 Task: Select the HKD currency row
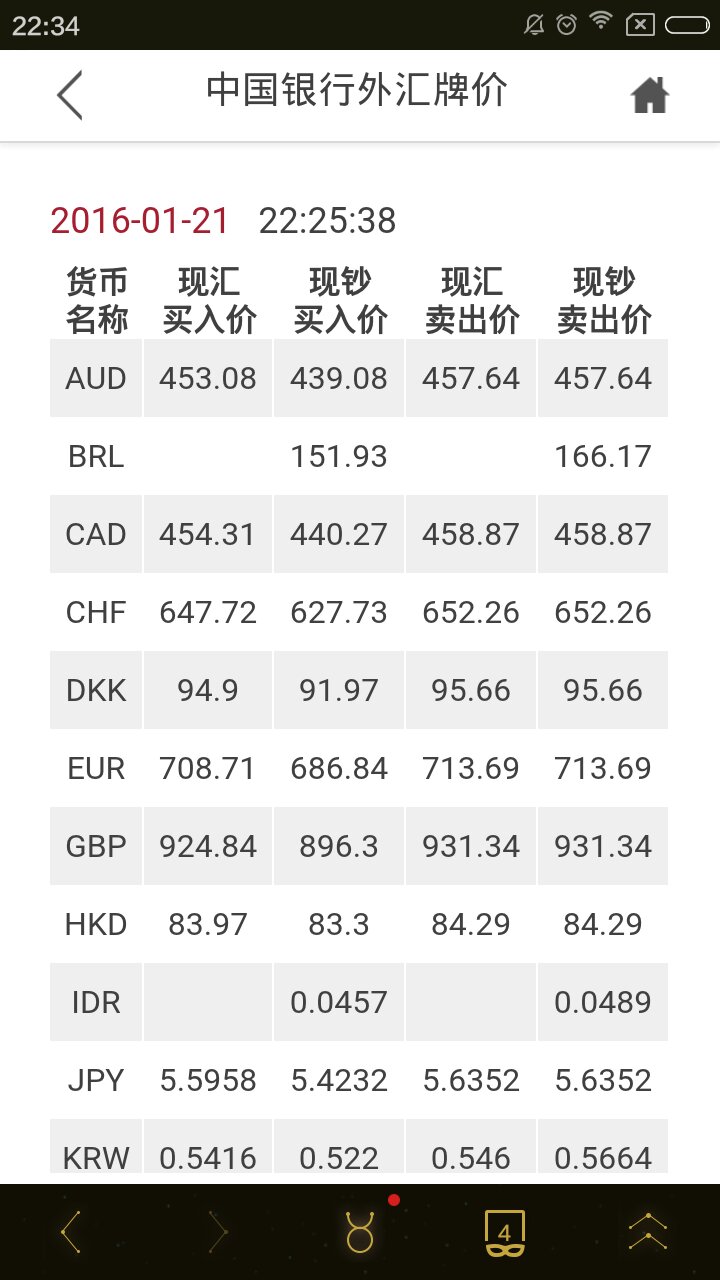(360, 924)
